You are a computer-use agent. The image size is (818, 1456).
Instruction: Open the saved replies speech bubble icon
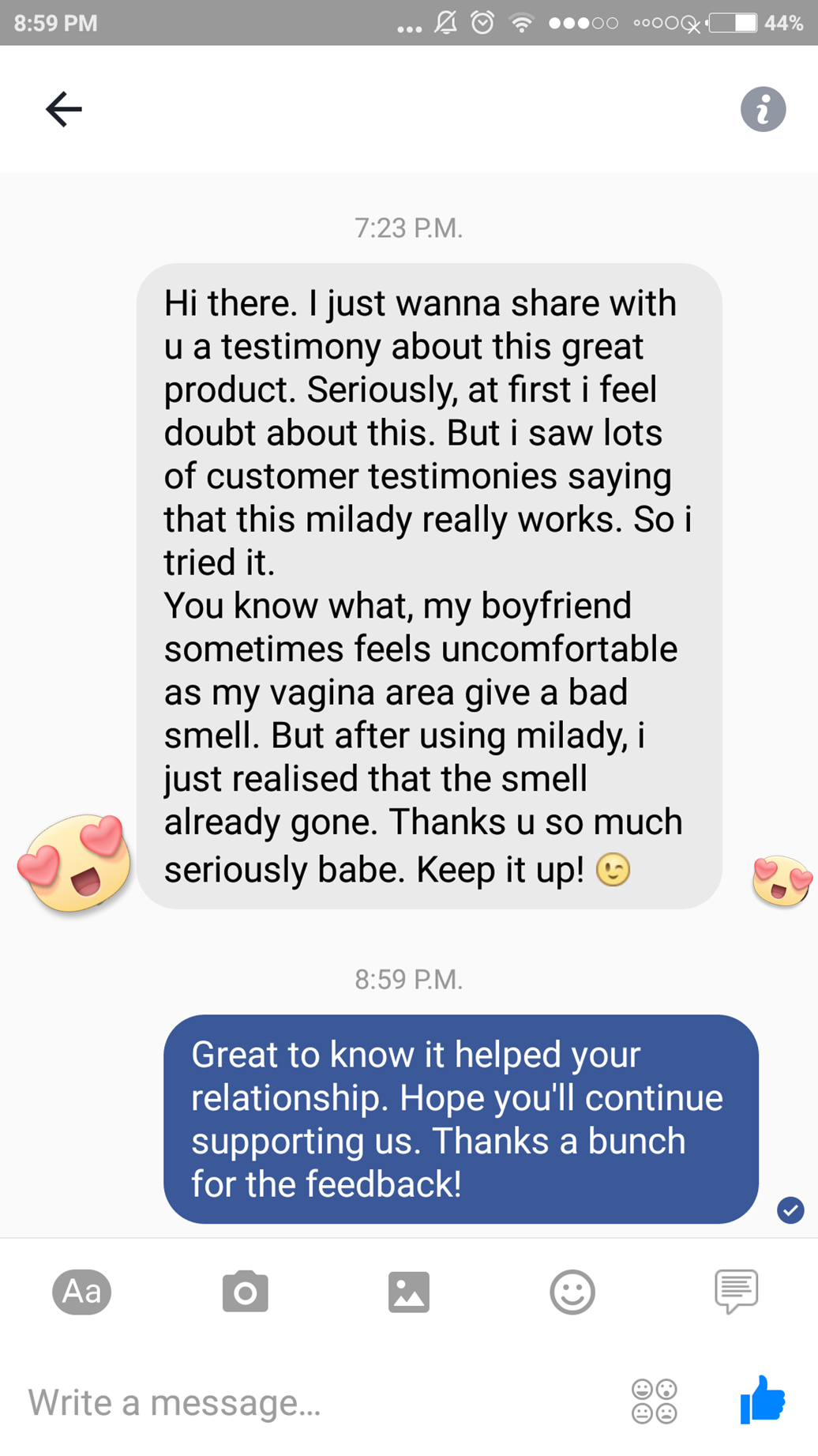point(737,1291)
